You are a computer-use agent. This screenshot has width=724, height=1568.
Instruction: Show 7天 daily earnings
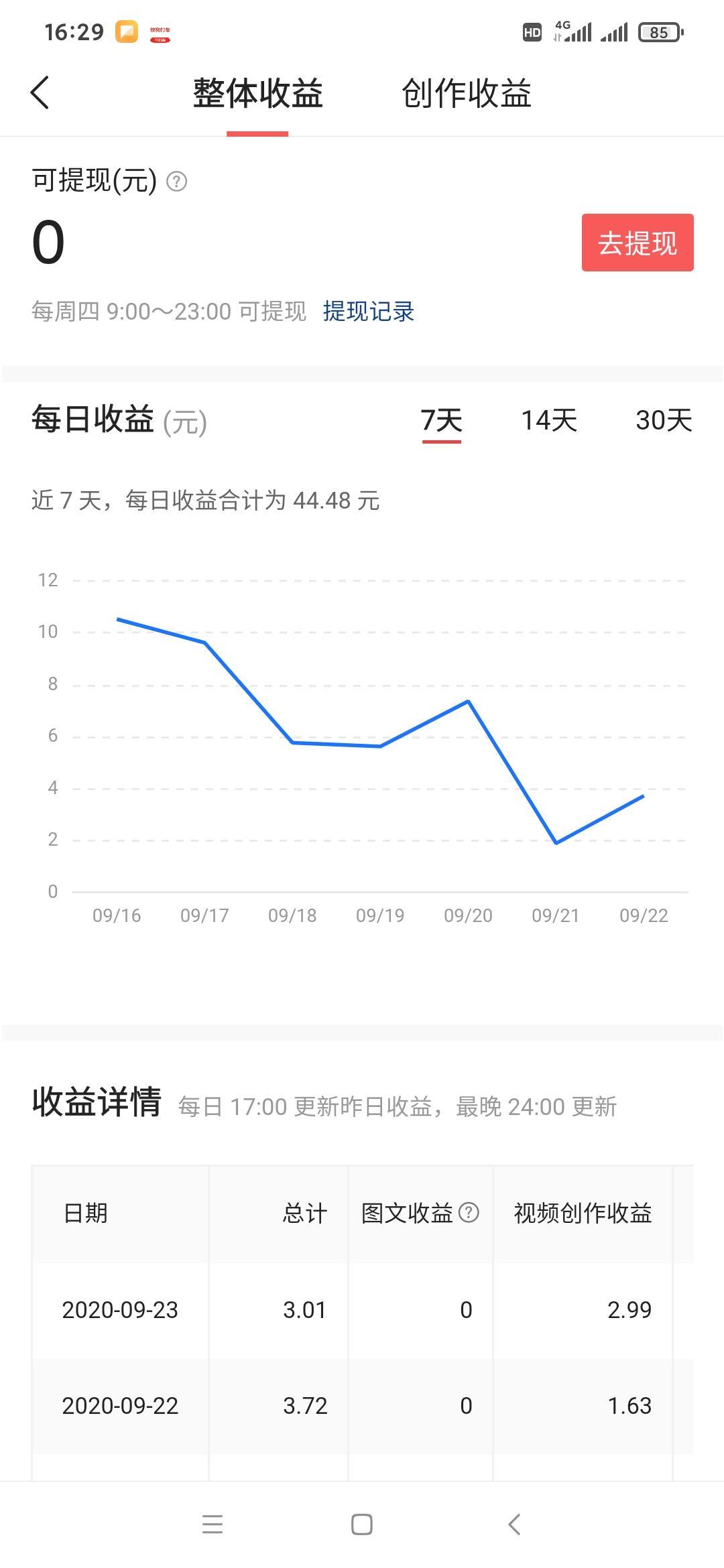[442, 421]
